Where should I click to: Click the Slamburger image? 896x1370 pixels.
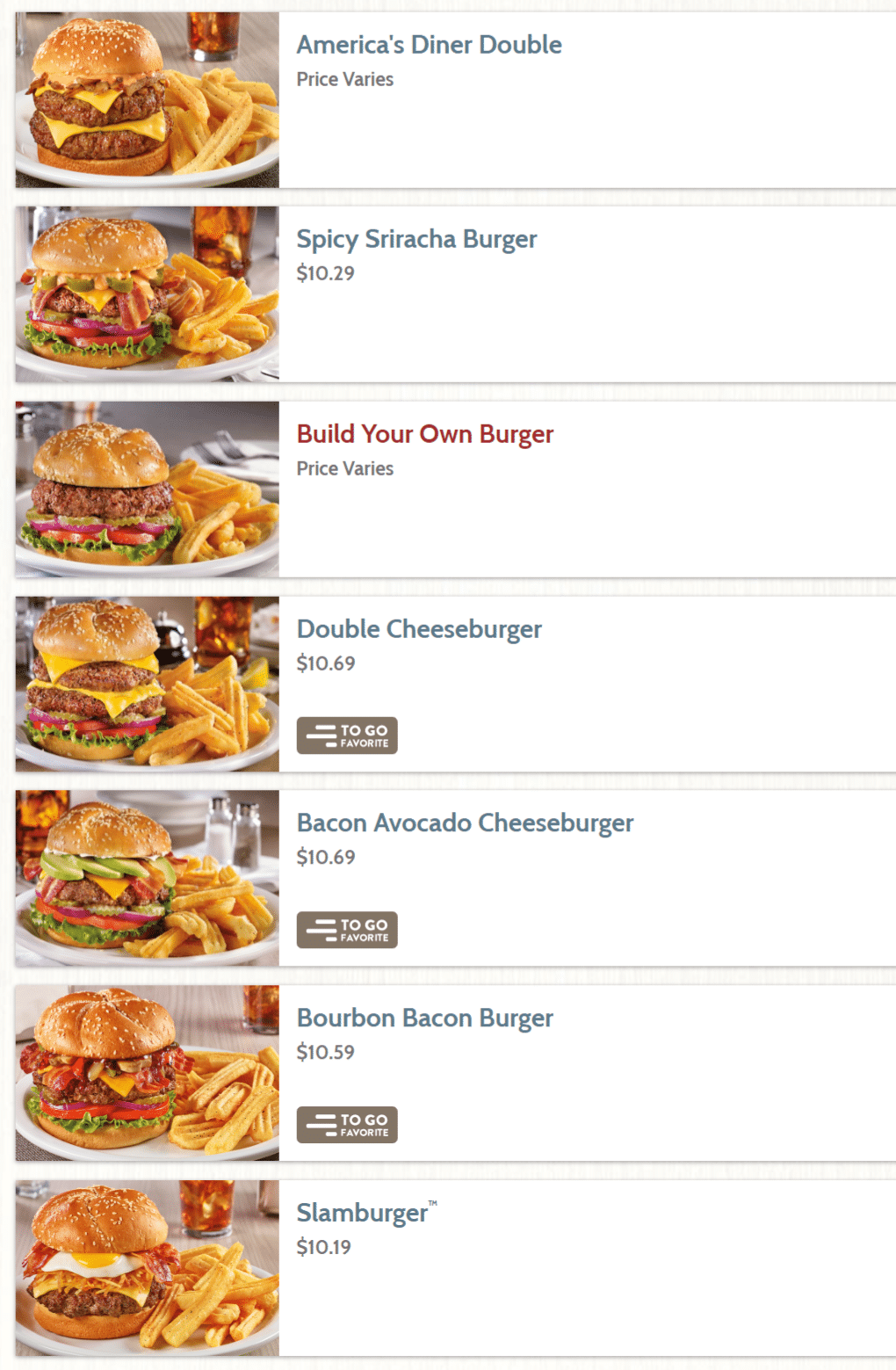click(x=146, y=1267)
